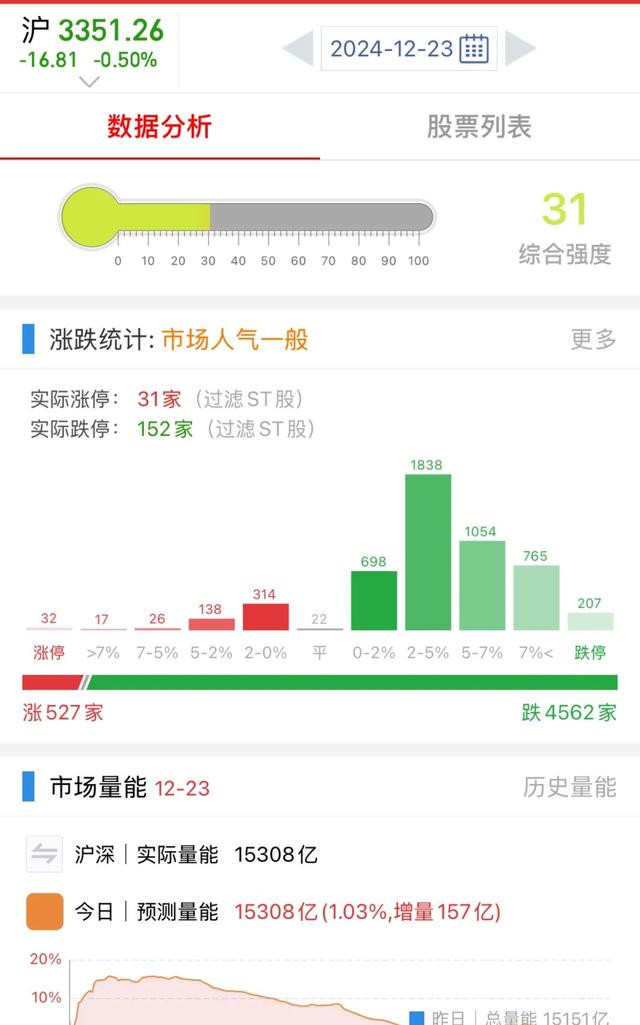The width and height of the screenshot is (640, 1025).
Task: Switch to the 股票列表 tab
Action: point(479,127)
